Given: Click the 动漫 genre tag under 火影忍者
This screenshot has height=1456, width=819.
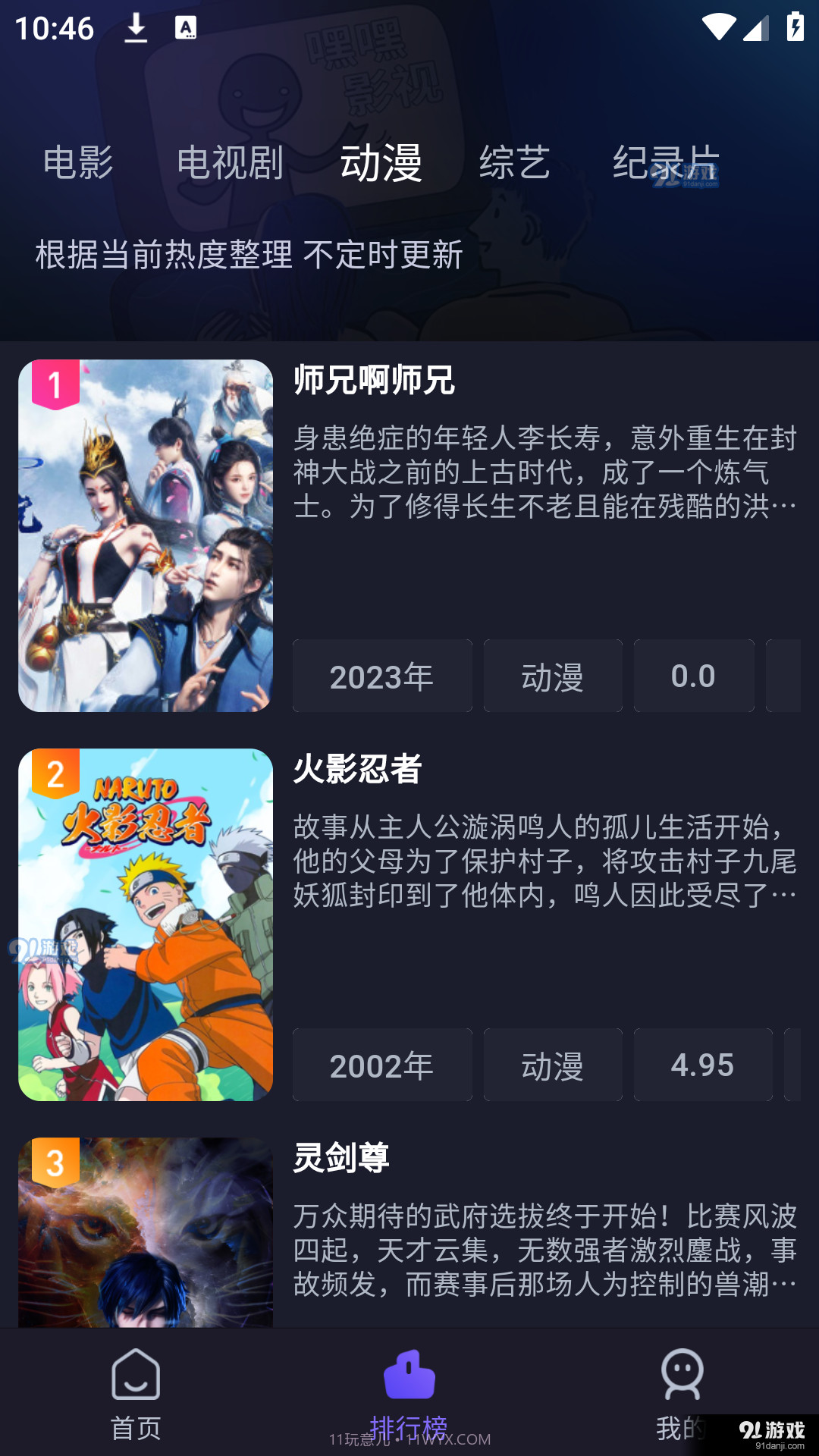Looking at the screenshot, I should tap(552, 1065).
